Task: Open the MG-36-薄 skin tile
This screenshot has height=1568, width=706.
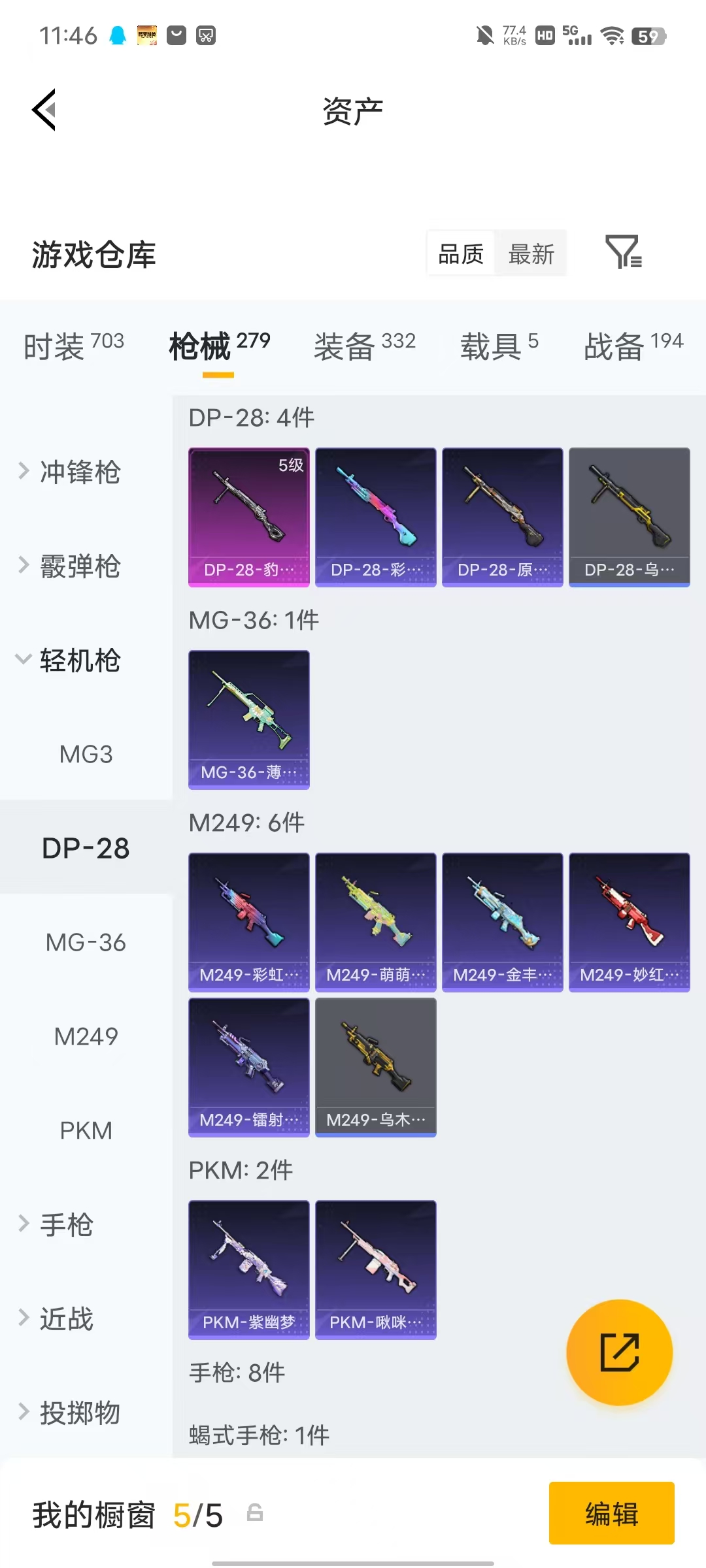Action: 249,719
